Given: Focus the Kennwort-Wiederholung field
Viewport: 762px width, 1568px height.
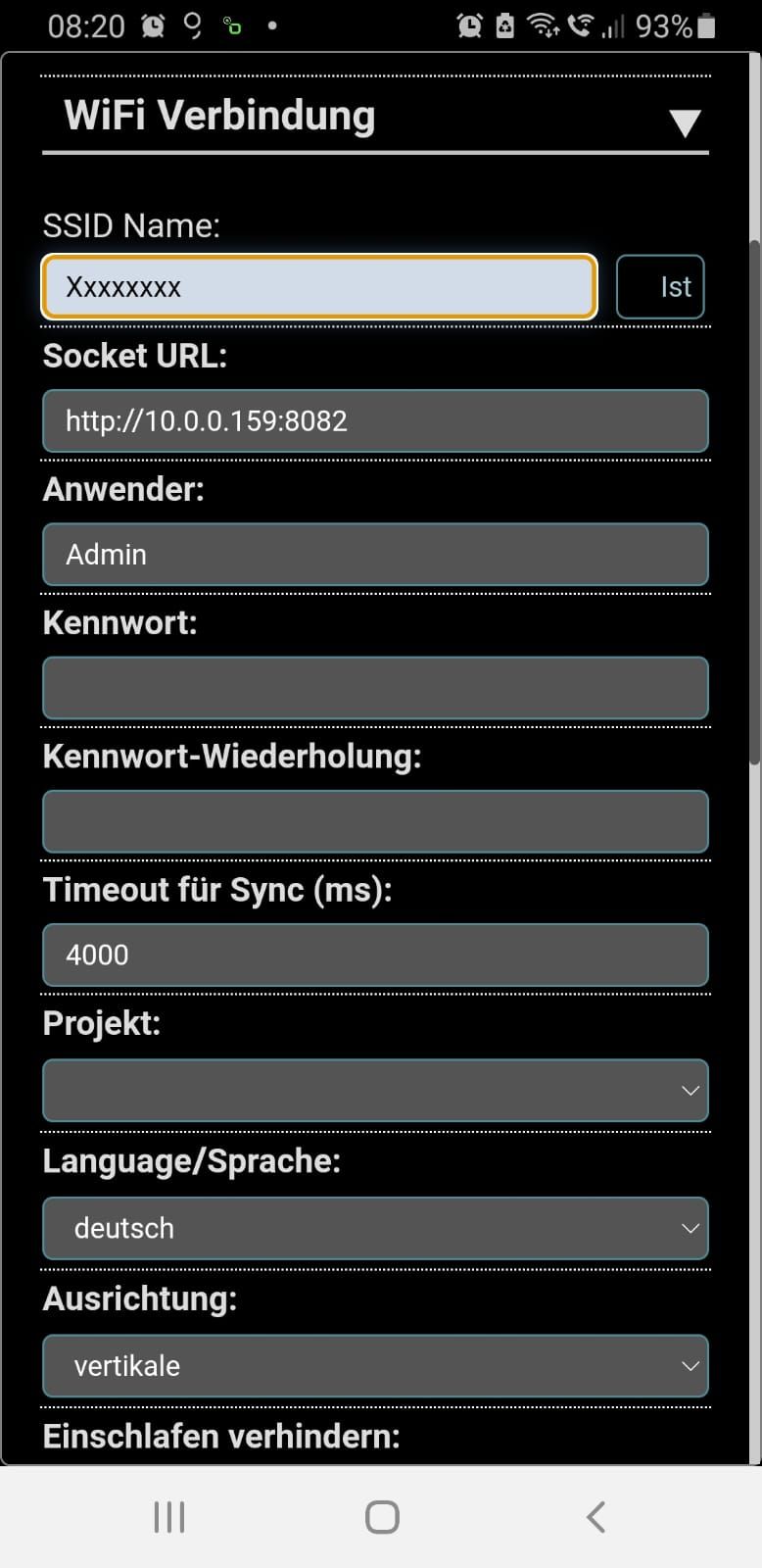Looking at the screenshot, I should (375, 821).
